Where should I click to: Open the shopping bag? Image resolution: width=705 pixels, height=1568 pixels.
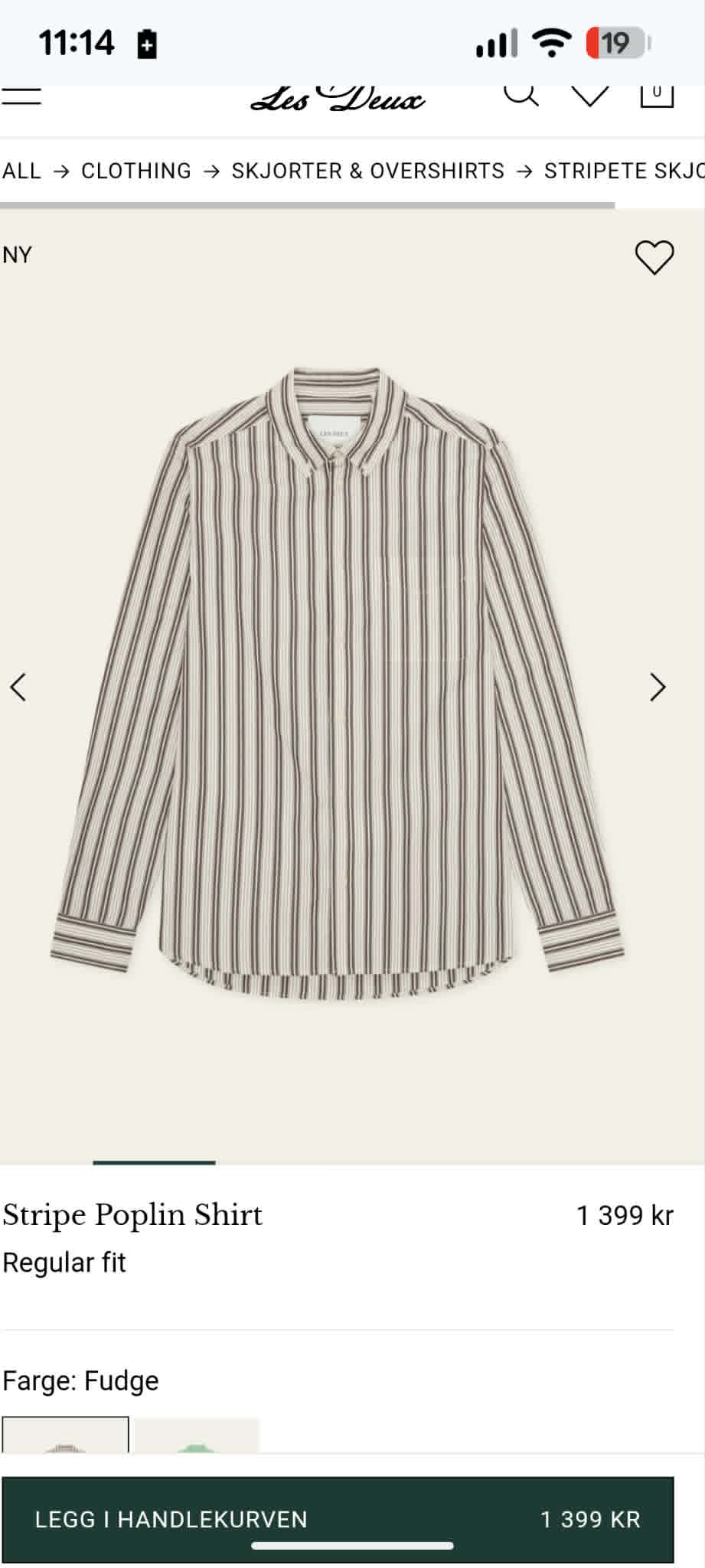pos(657,96)
